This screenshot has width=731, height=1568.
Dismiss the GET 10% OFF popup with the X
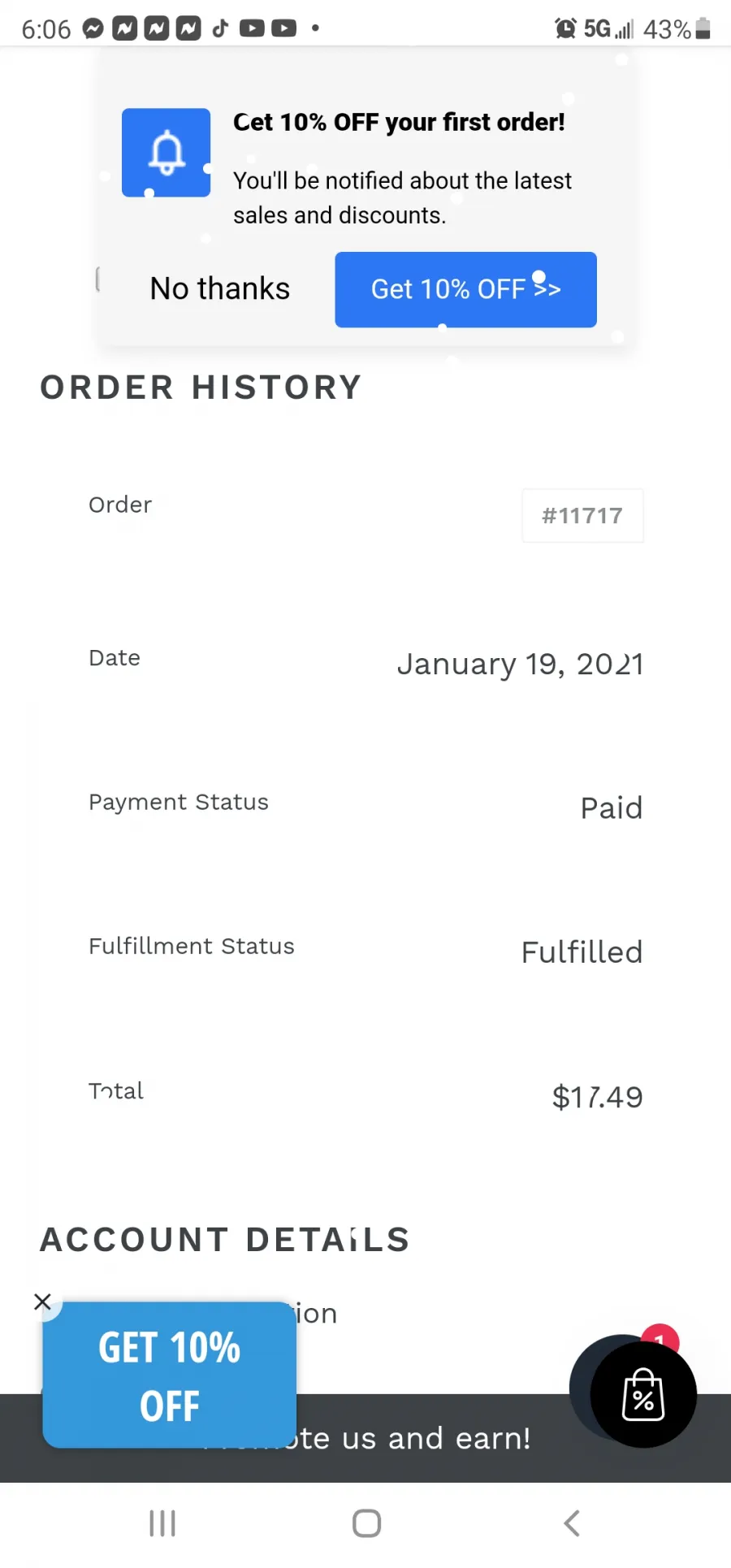pyautogui.click(x=42, y=1302)
